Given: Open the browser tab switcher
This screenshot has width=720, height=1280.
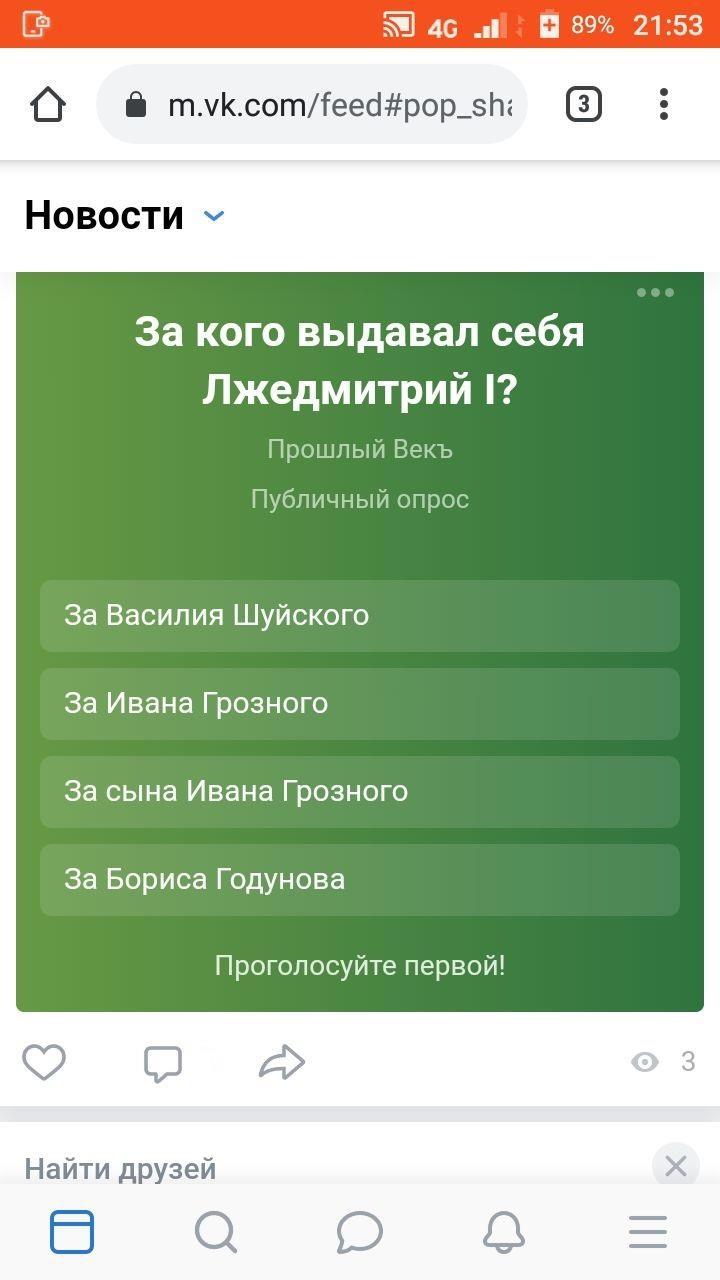Looking at the screenshot, I should tap(584, 104).
